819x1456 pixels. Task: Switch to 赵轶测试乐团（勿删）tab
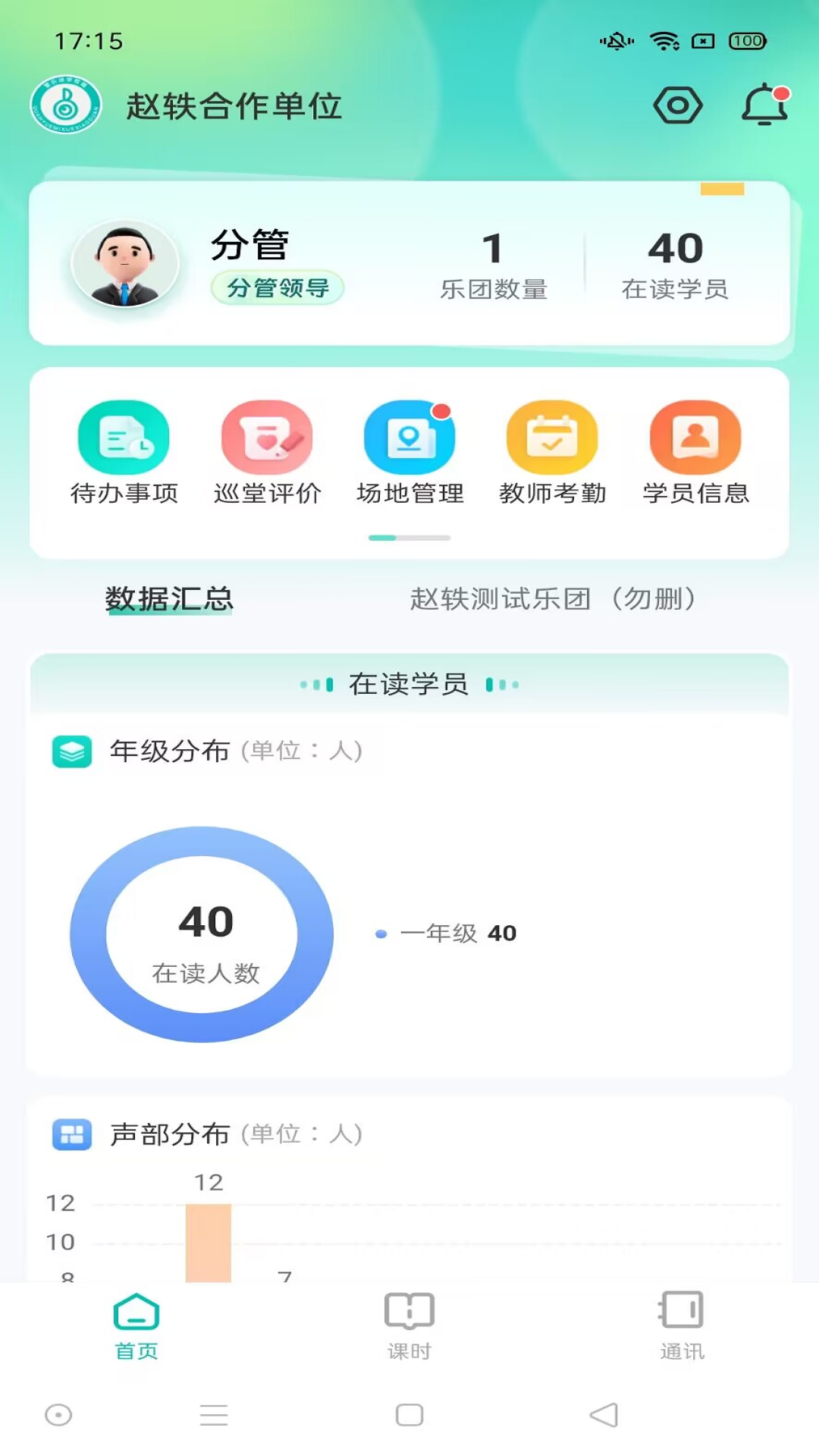tap(554, 600)
